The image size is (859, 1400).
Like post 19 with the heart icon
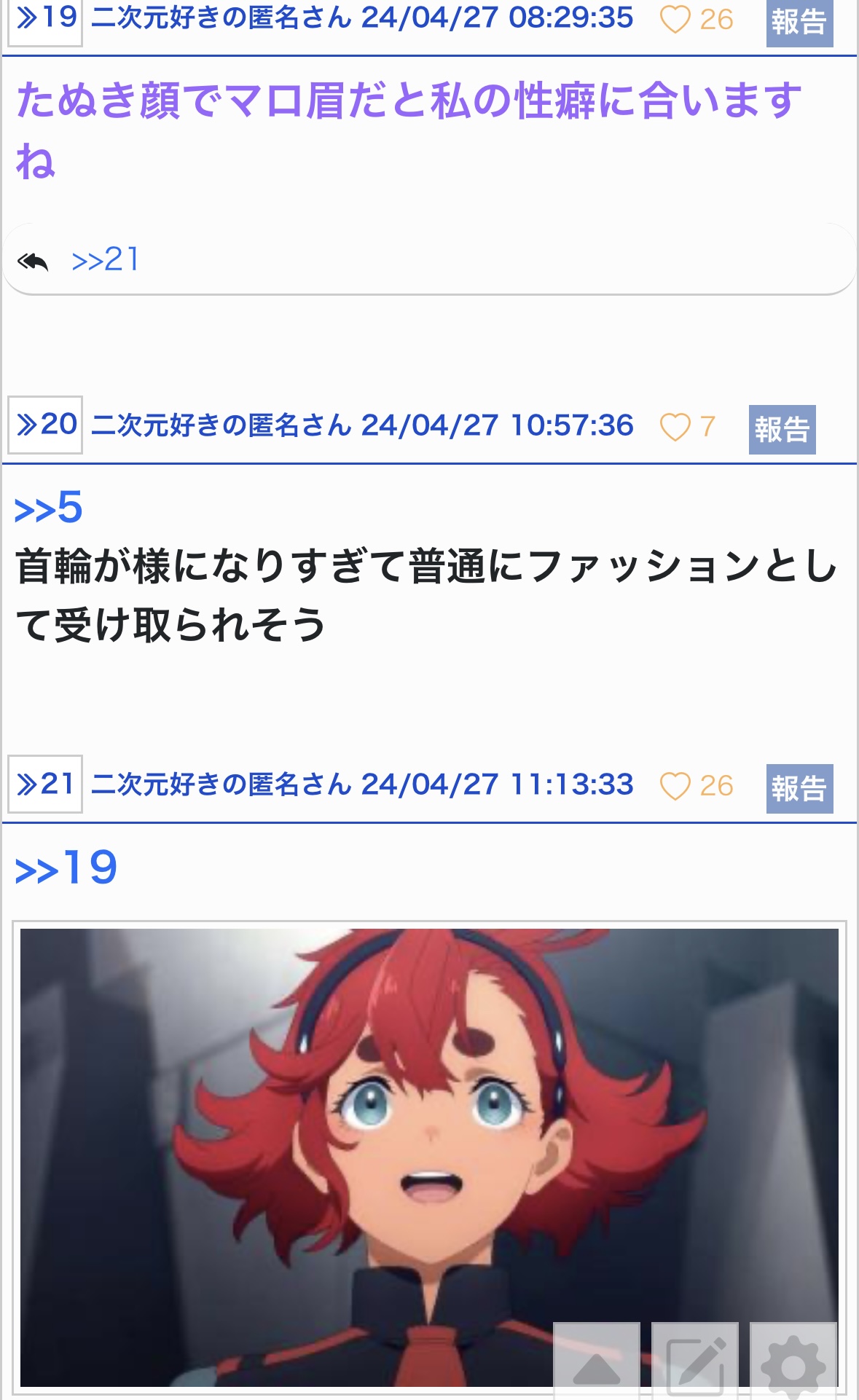coord(675,20)
